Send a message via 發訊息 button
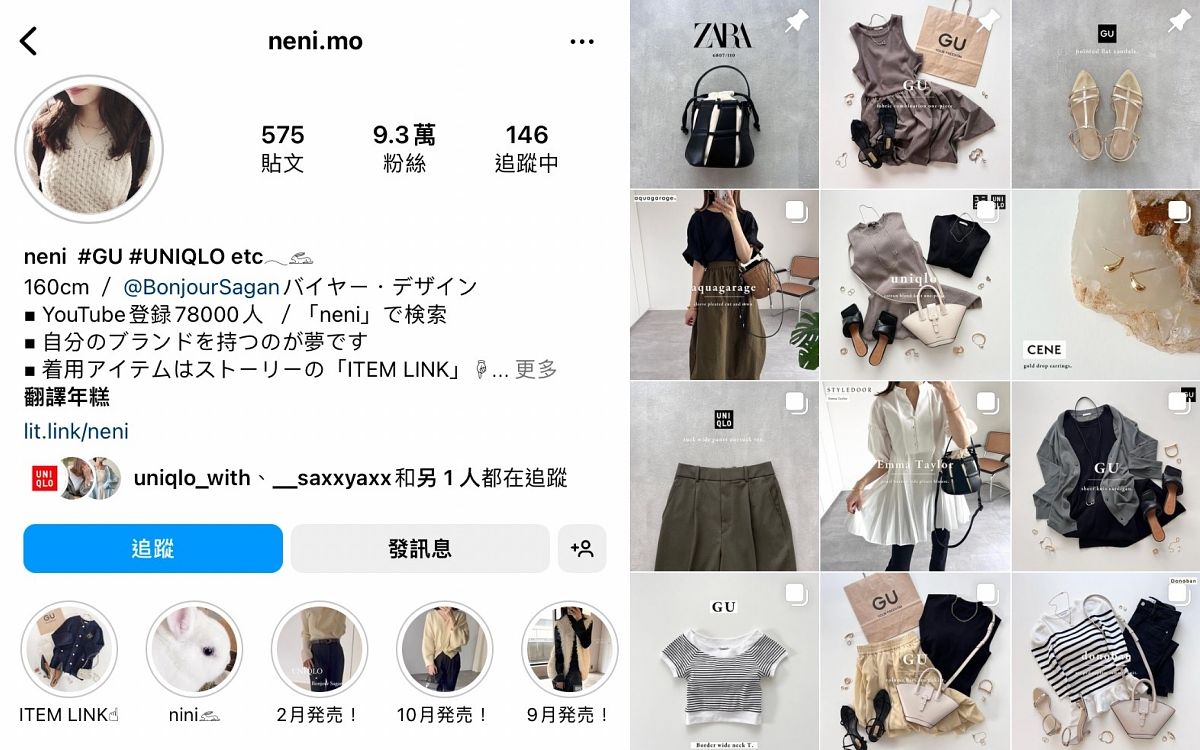1200x750 pixels. pyautogui.click(x=420, y=548)
